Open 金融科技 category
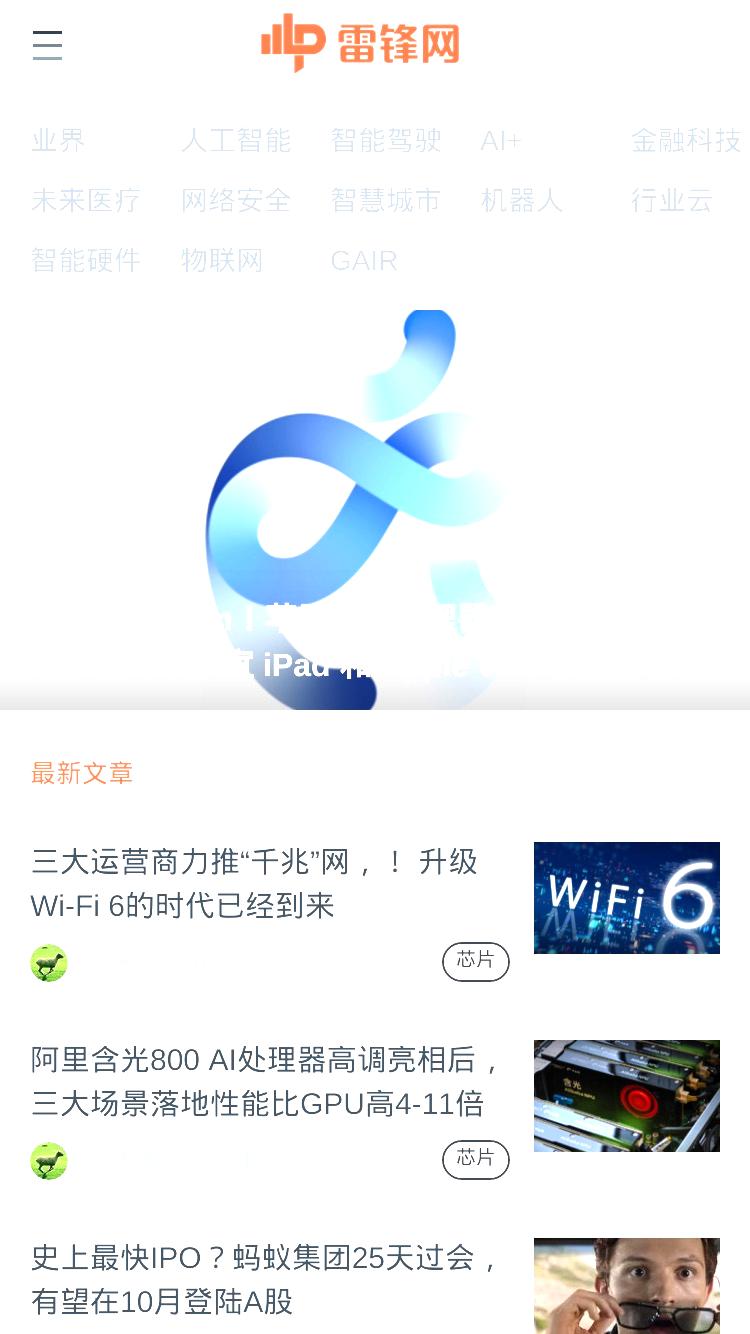 (686, 141)
